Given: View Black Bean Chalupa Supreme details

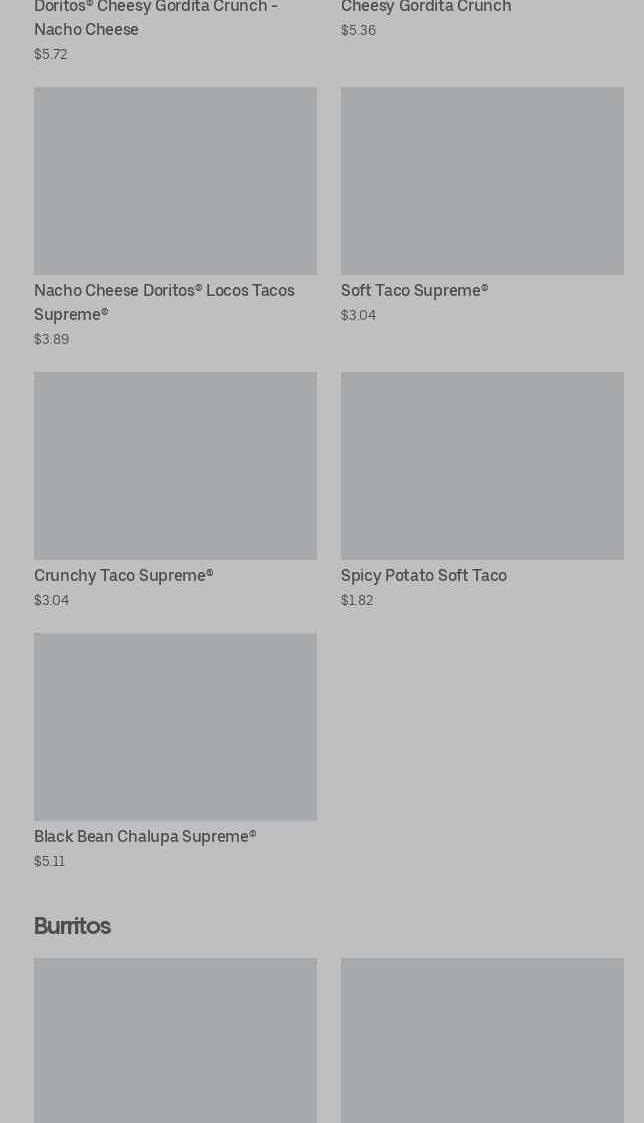Looking at the screenshot, I should click(175, 751).
